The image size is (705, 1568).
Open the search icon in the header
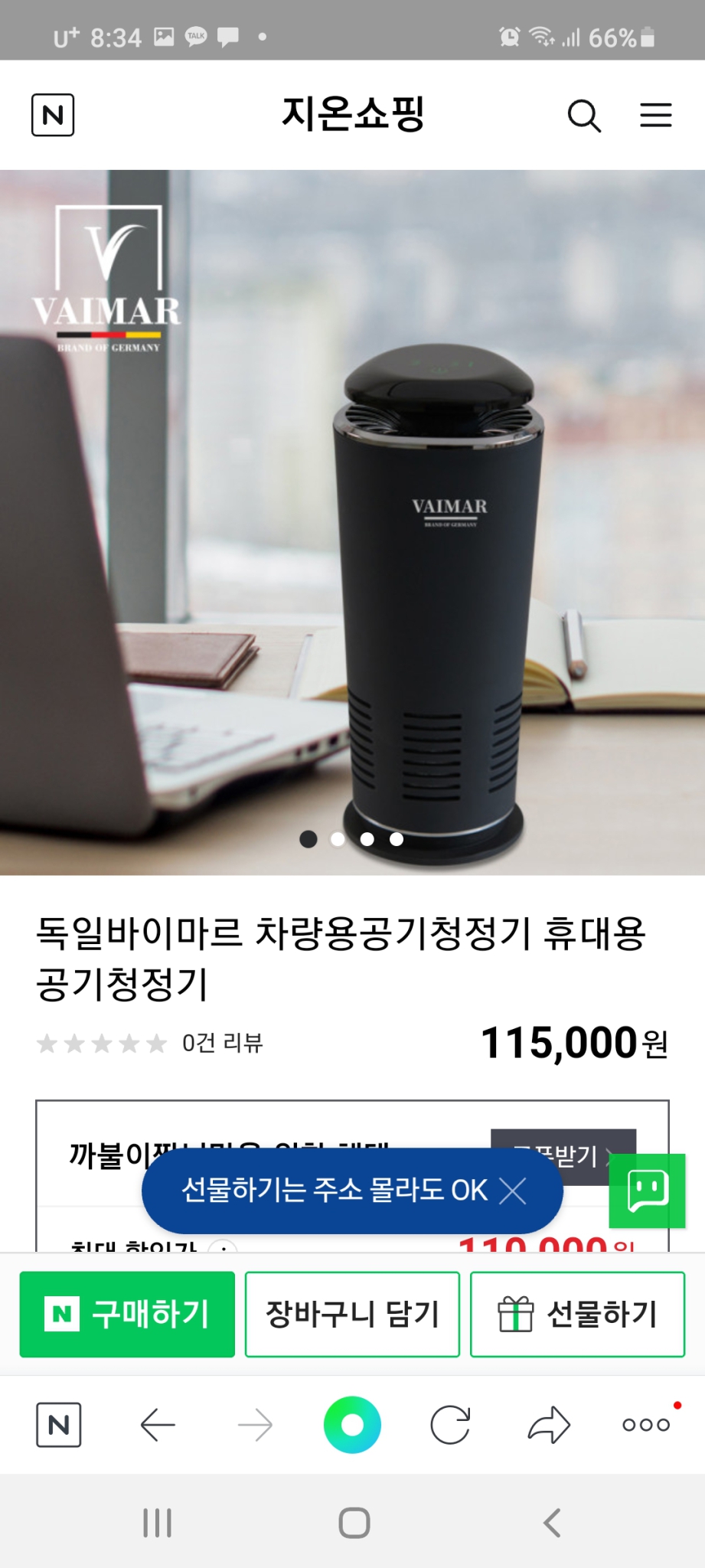584,115
